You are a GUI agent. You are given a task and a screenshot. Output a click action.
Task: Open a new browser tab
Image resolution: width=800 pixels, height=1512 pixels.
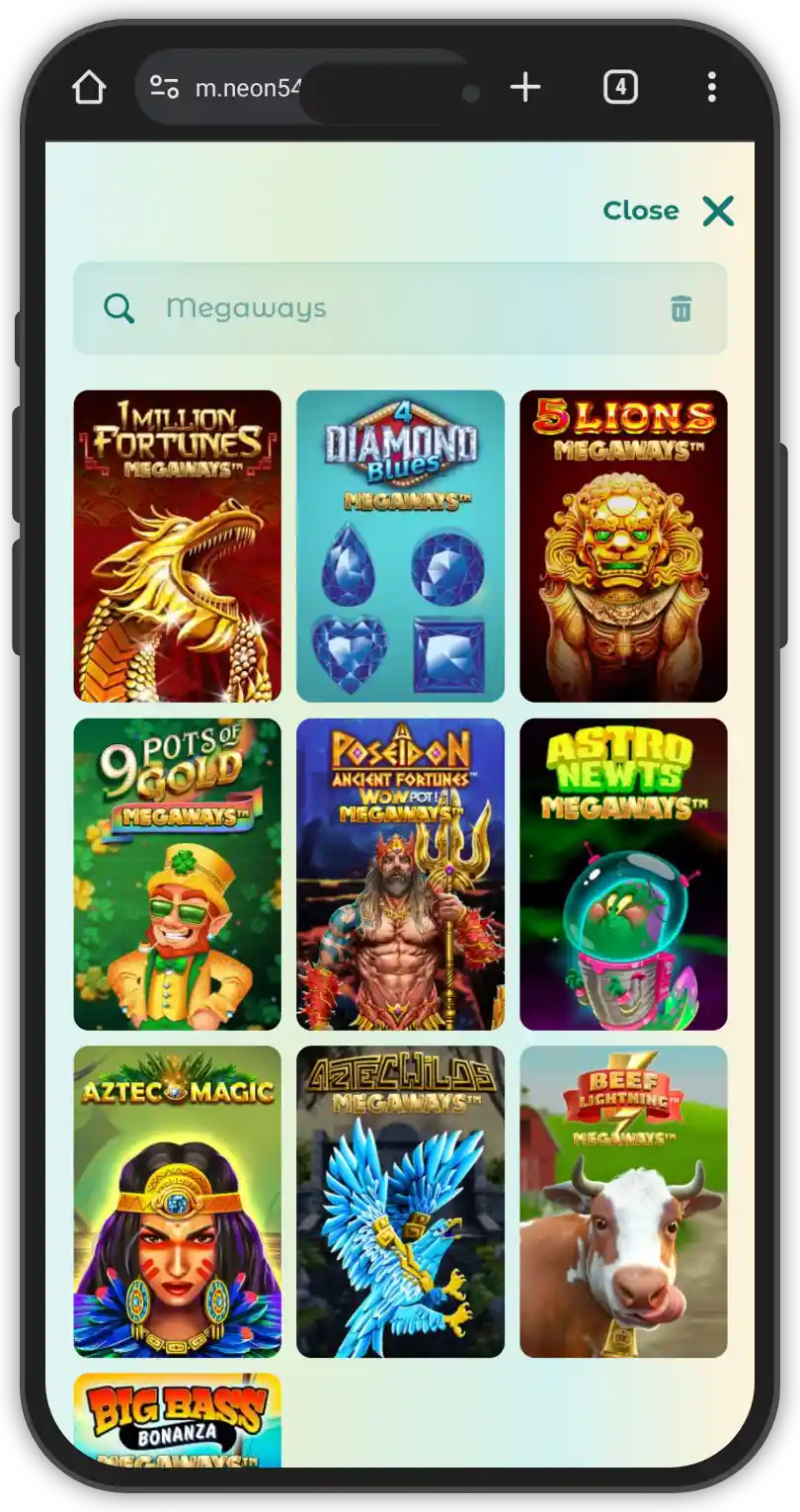coord(525,88)
